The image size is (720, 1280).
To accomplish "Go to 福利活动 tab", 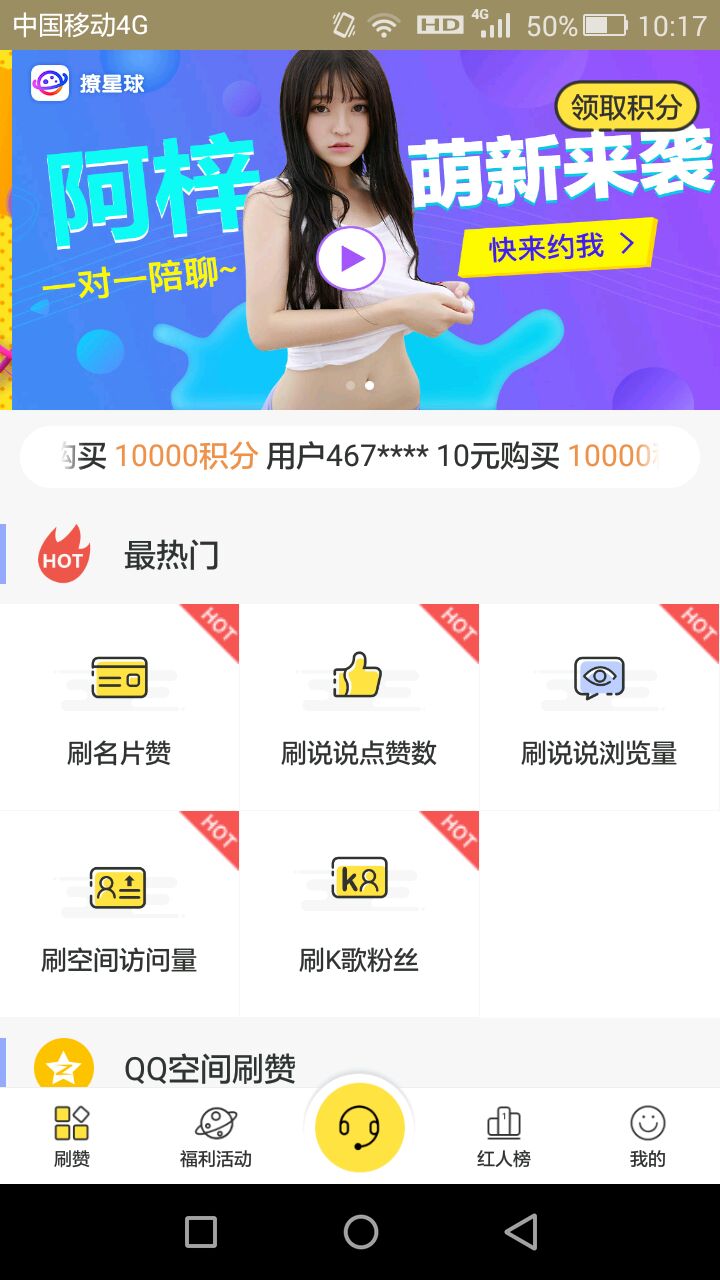I will [x=215, y=1136].
